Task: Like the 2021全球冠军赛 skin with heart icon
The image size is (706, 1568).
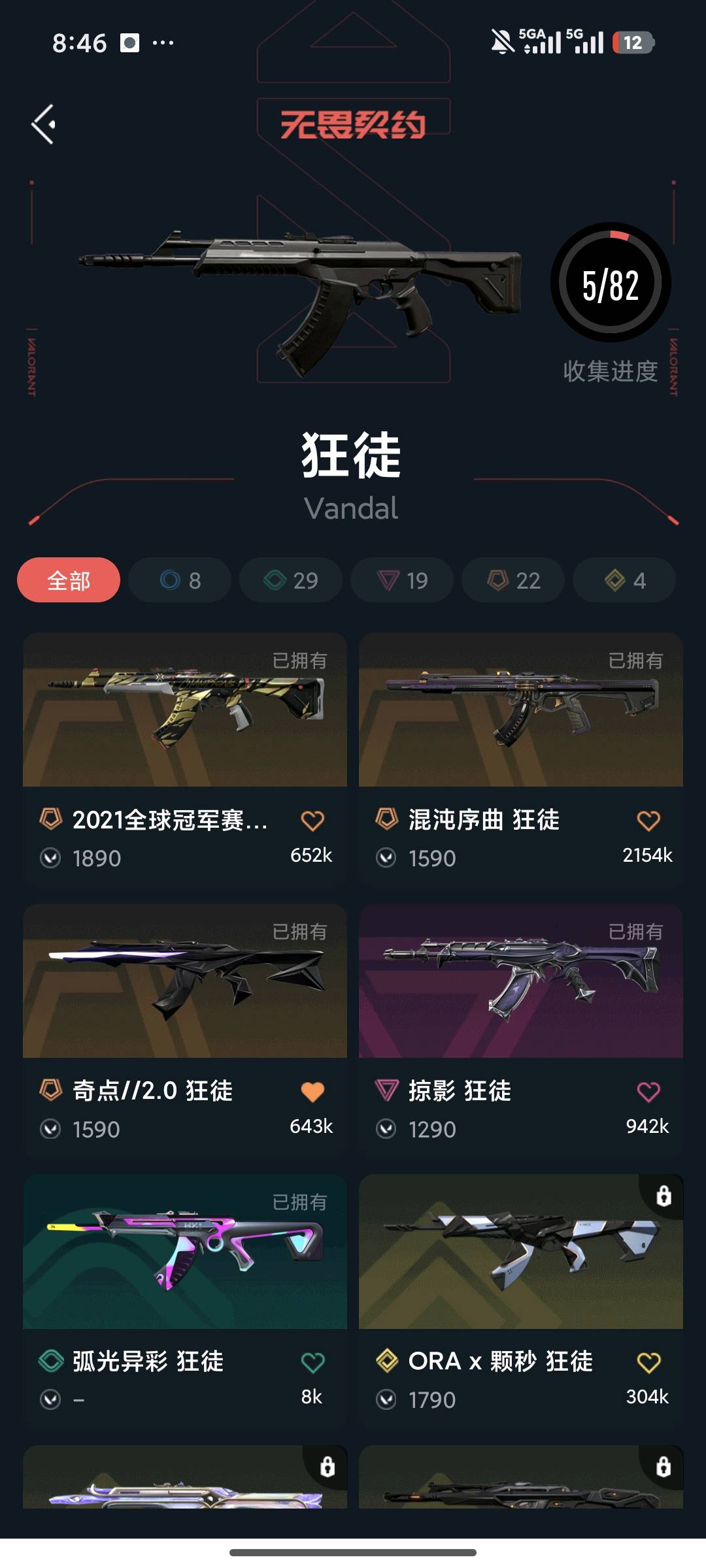Action: pyautogui.click(x=312, y=821)
